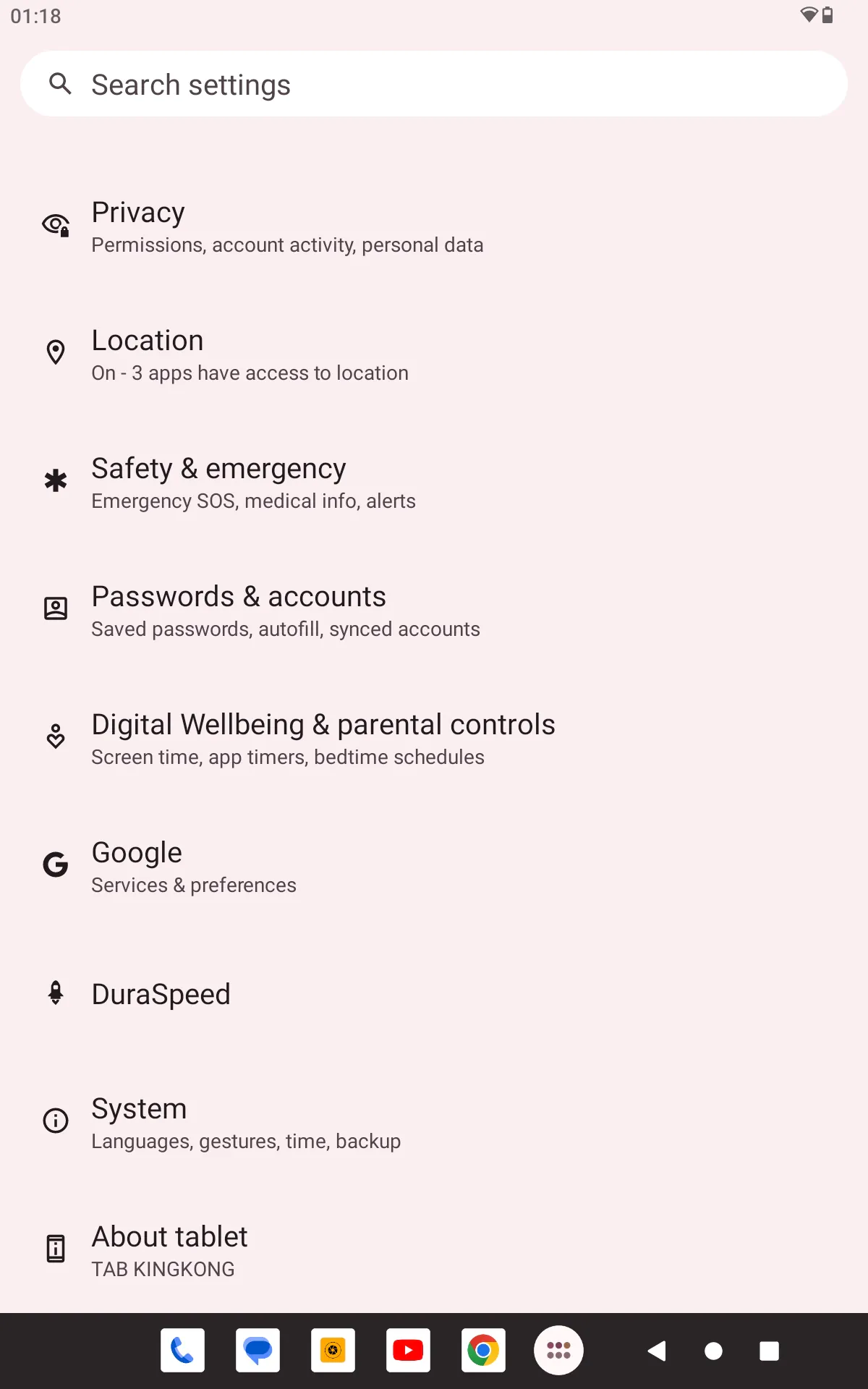
Task: Launch the Messages app from taskbar
Action: click(x=258, y=1350)
